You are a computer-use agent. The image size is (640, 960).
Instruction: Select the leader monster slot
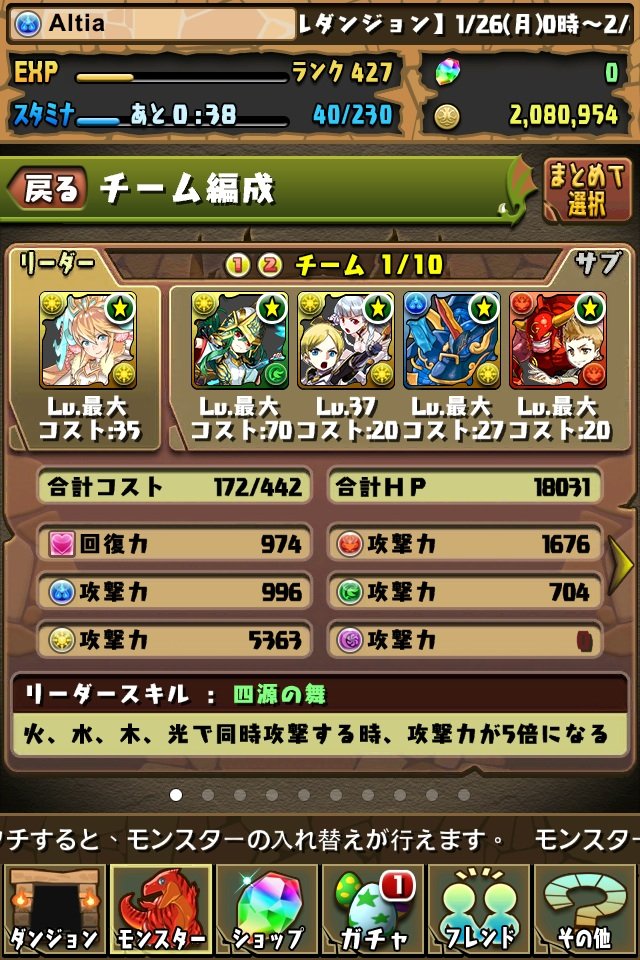point(88,340)
